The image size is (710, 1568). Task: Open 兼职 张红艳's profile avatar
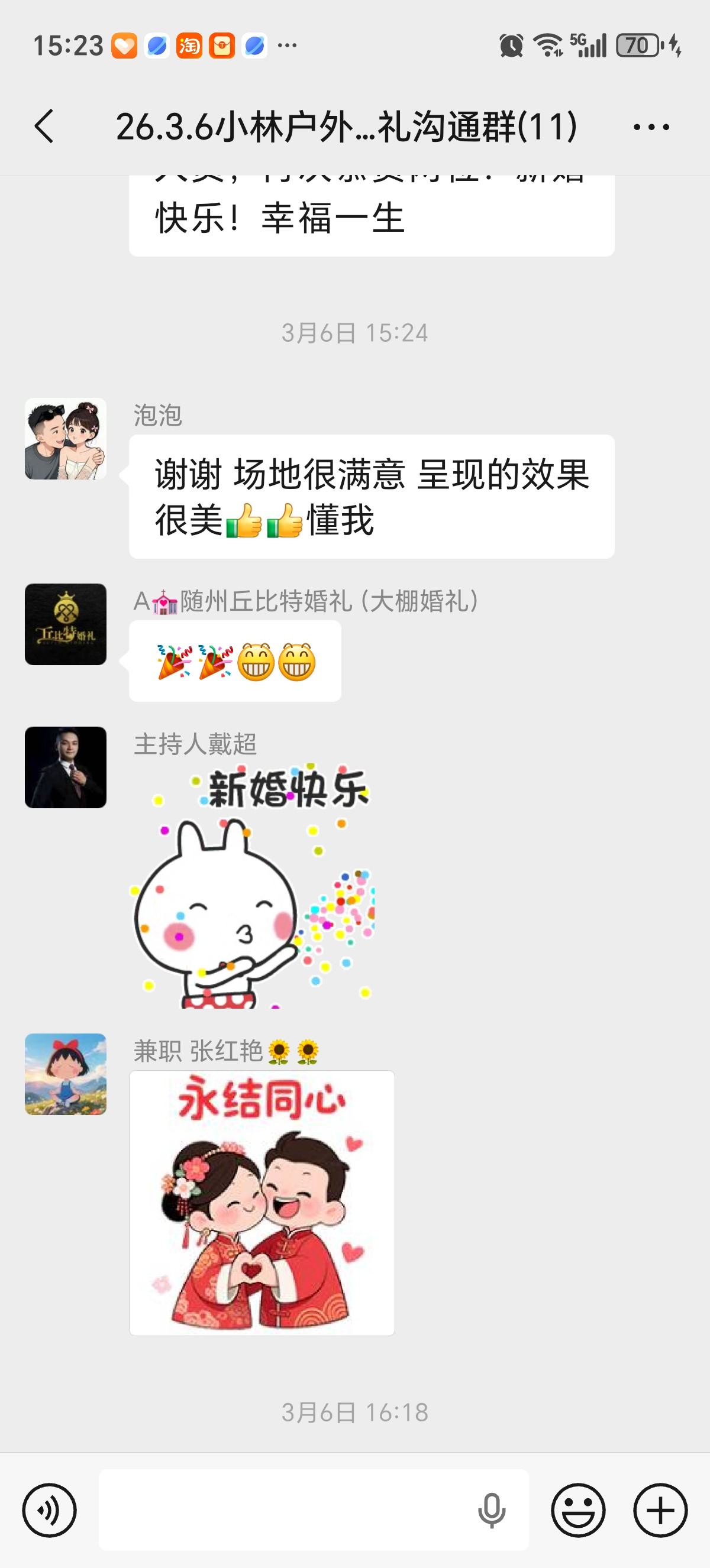point(66,1074)
